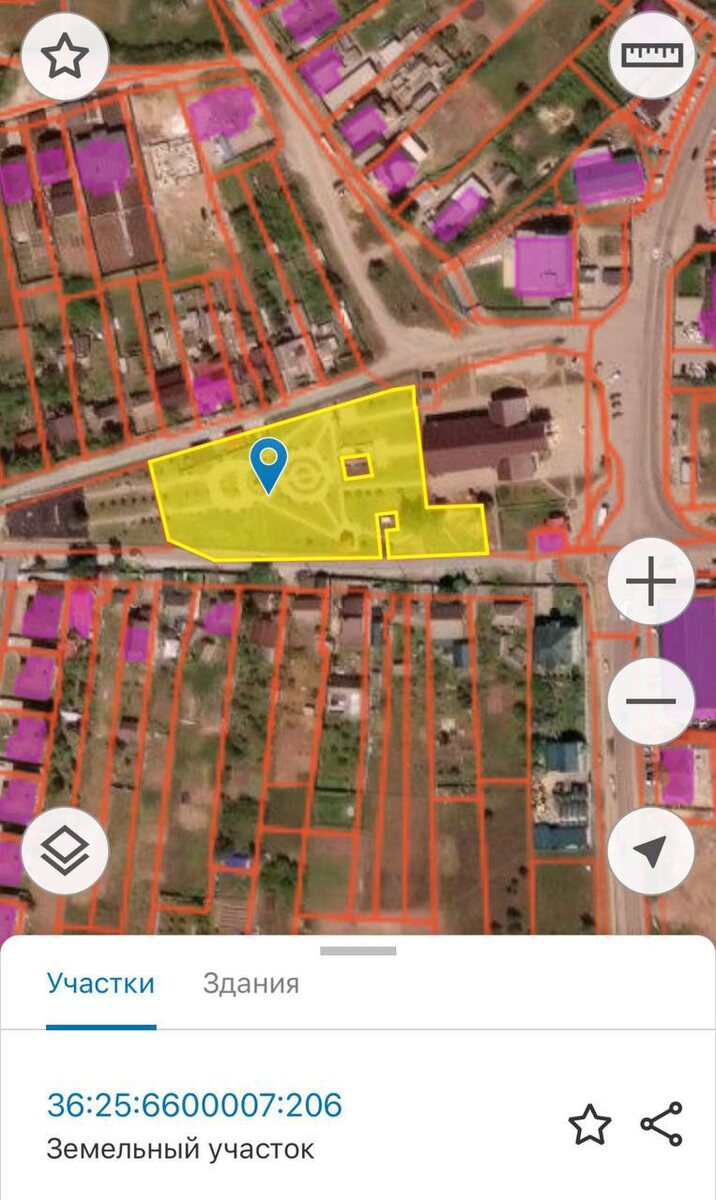Screen dimensions: 716x1200
Task: Open parcel 36:25:6600007:206 details
Action: coord(195,1105)
